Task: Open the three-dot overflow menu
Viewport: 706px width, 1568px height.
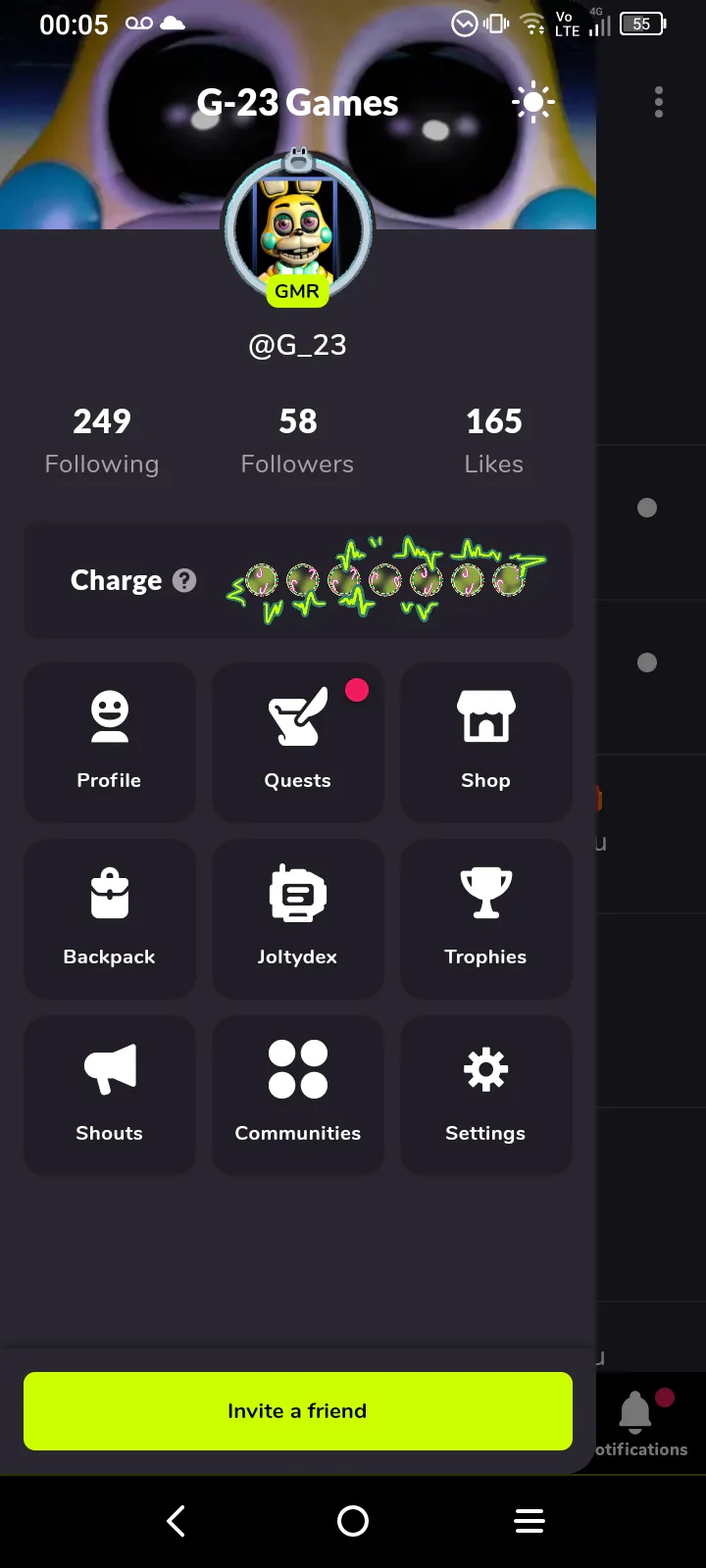Action: click(x=659, y=102)
